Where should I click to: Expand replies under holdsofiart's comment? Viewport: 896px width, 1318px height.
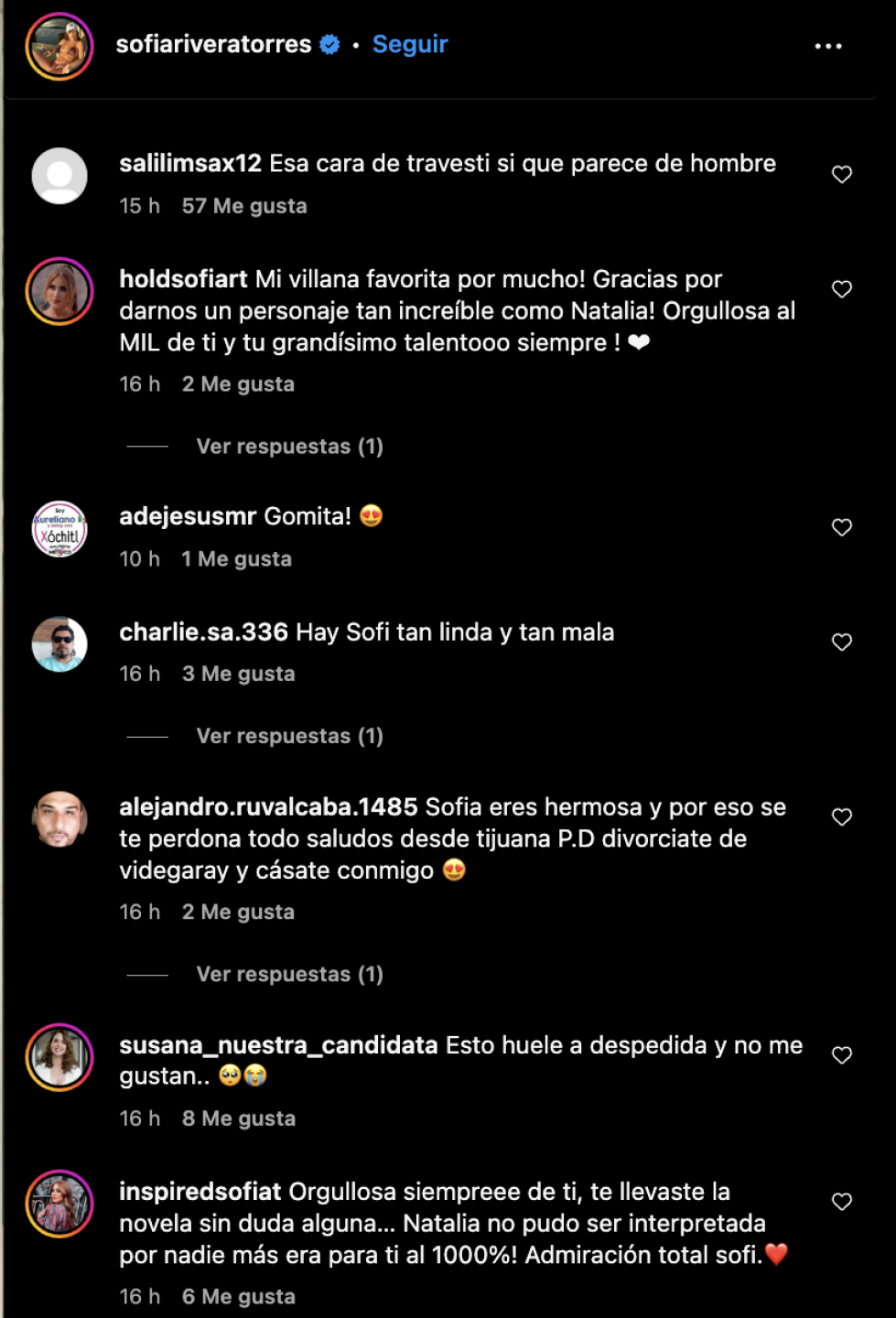coord(289,446)
